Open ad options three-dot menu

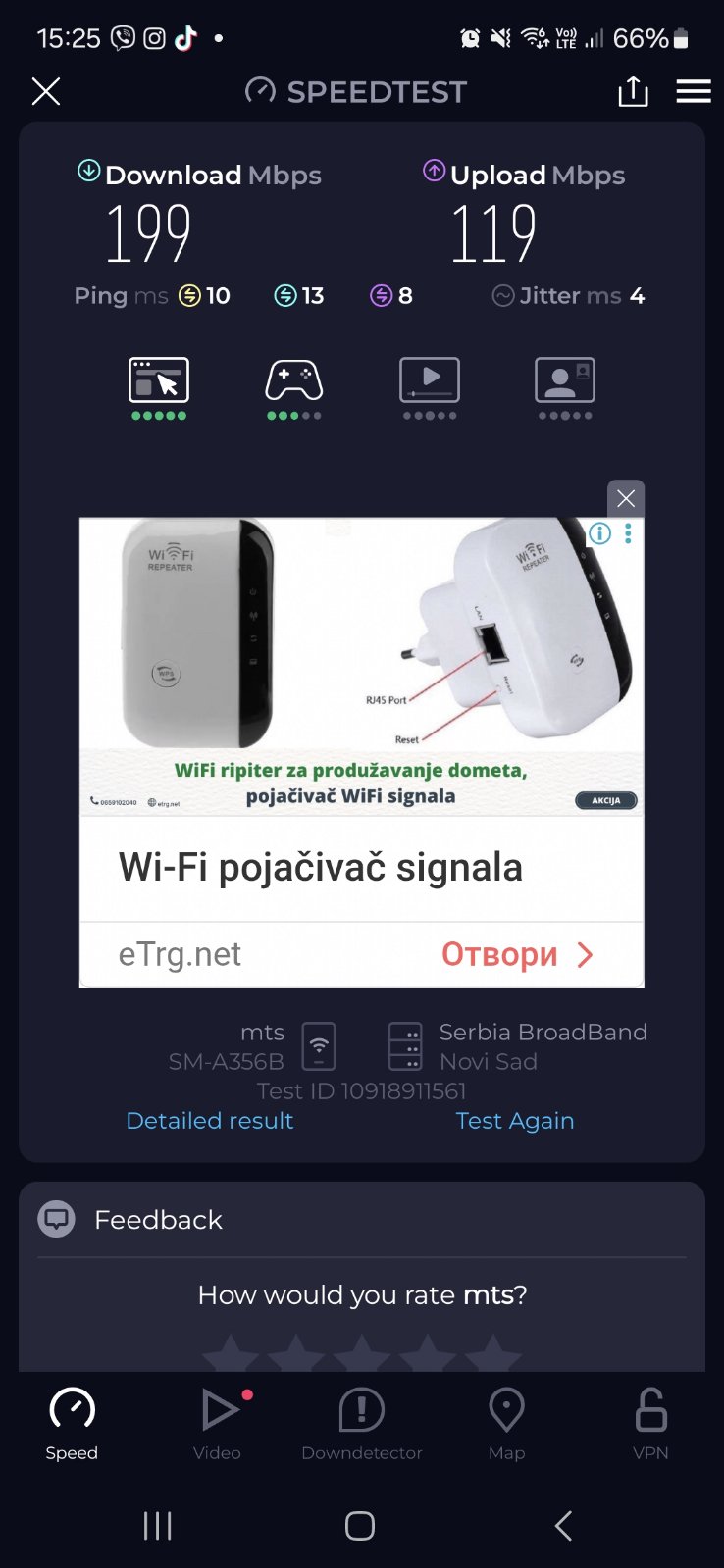(x=628, y=533)
